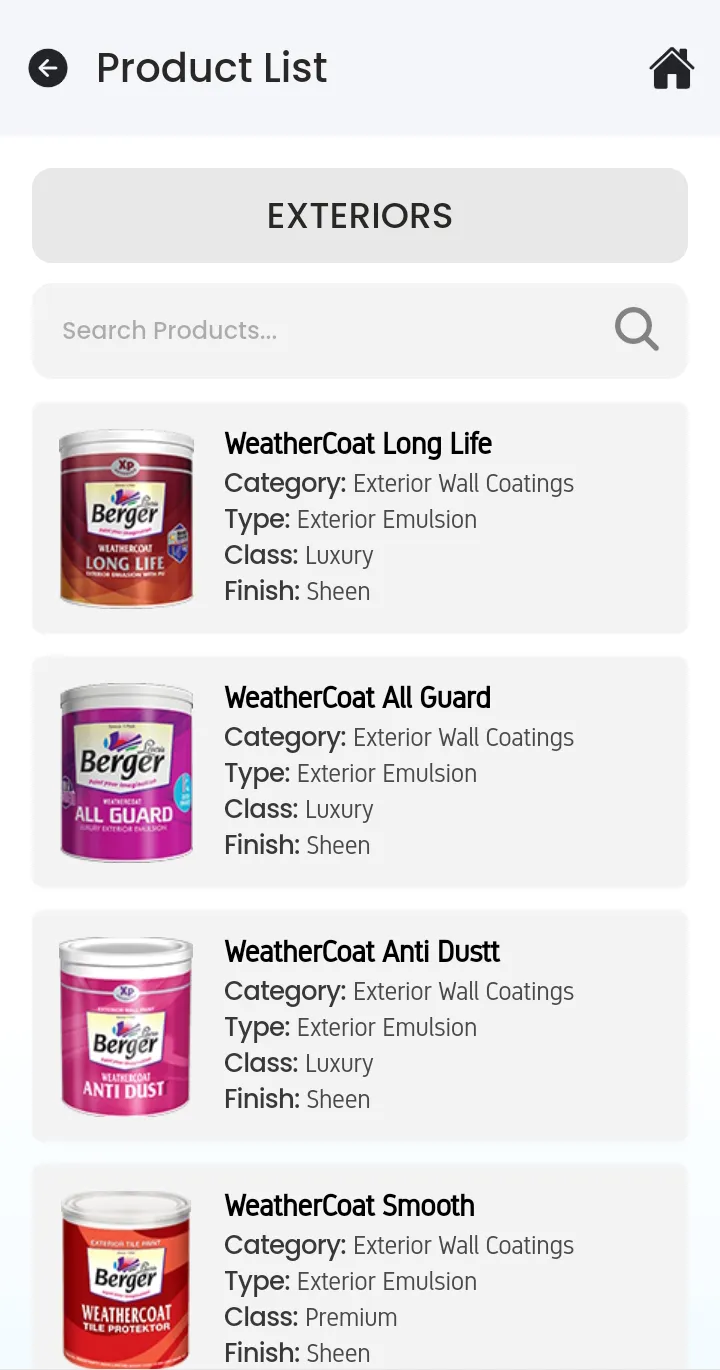The width and height of the screenshot is (720, 1370).
Task: Open the home icon
Action: point(671,69)
